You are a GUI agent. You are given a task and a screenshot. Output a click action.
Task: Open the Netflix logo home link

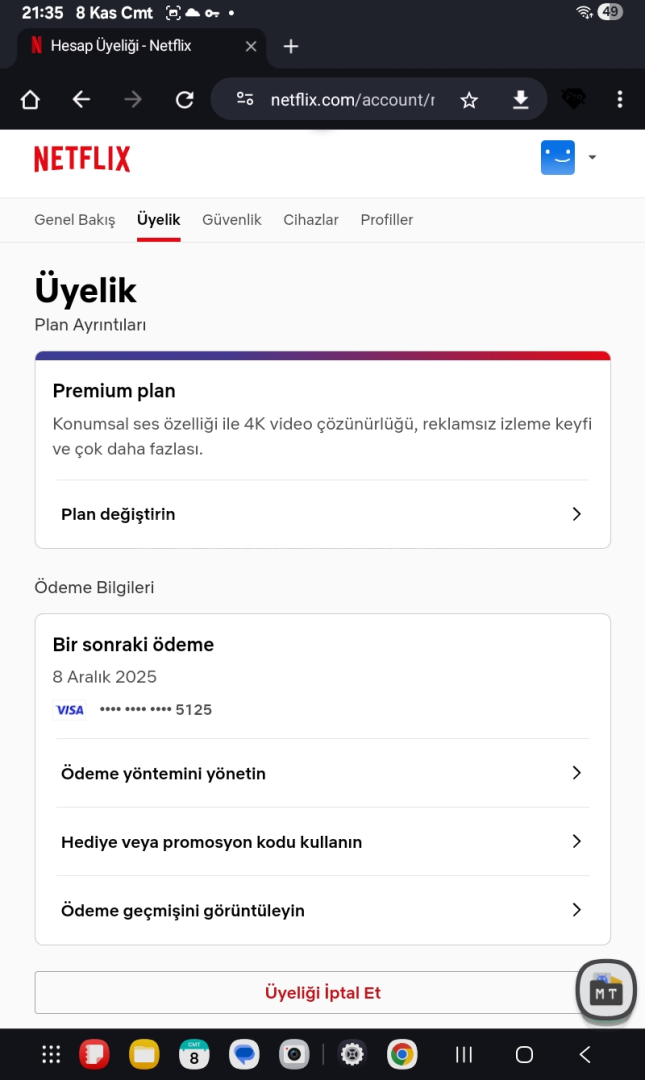tap(82, 159)
